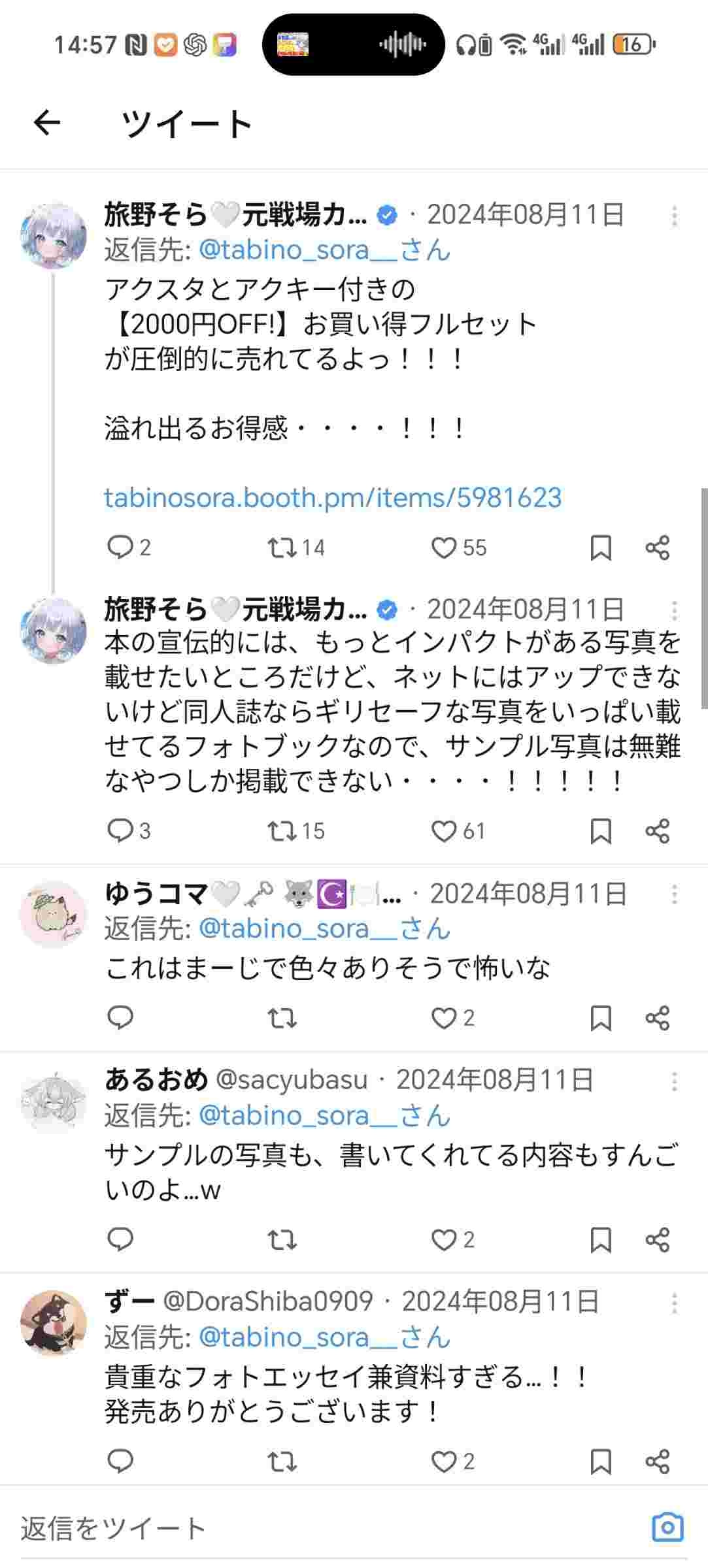Bookmark ずー's reply

pyautogui.click(x=601, y=1462)
